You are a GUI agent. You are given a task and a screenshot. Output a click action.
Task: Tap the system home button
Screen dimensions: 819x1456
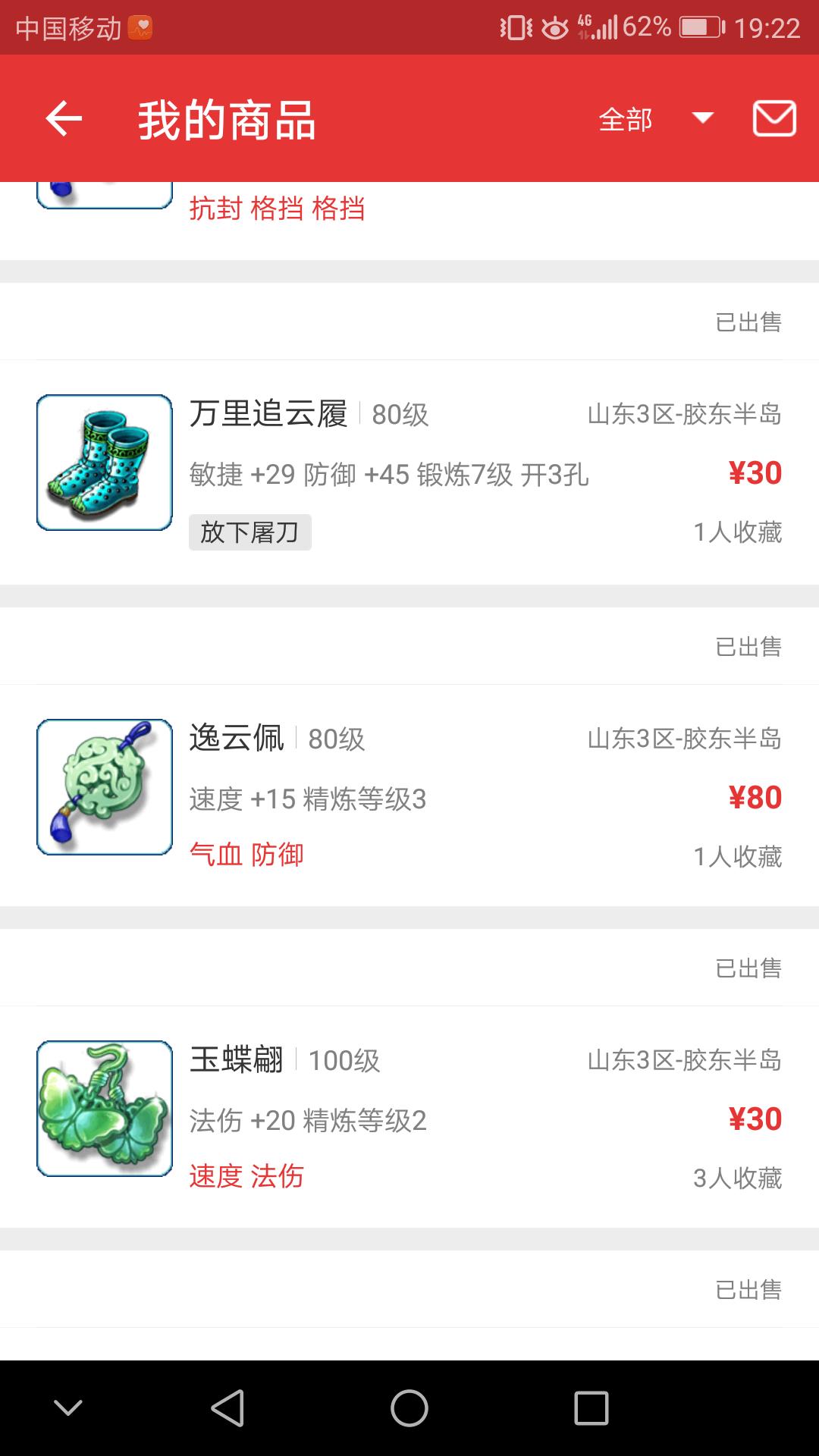(409, 1408)
